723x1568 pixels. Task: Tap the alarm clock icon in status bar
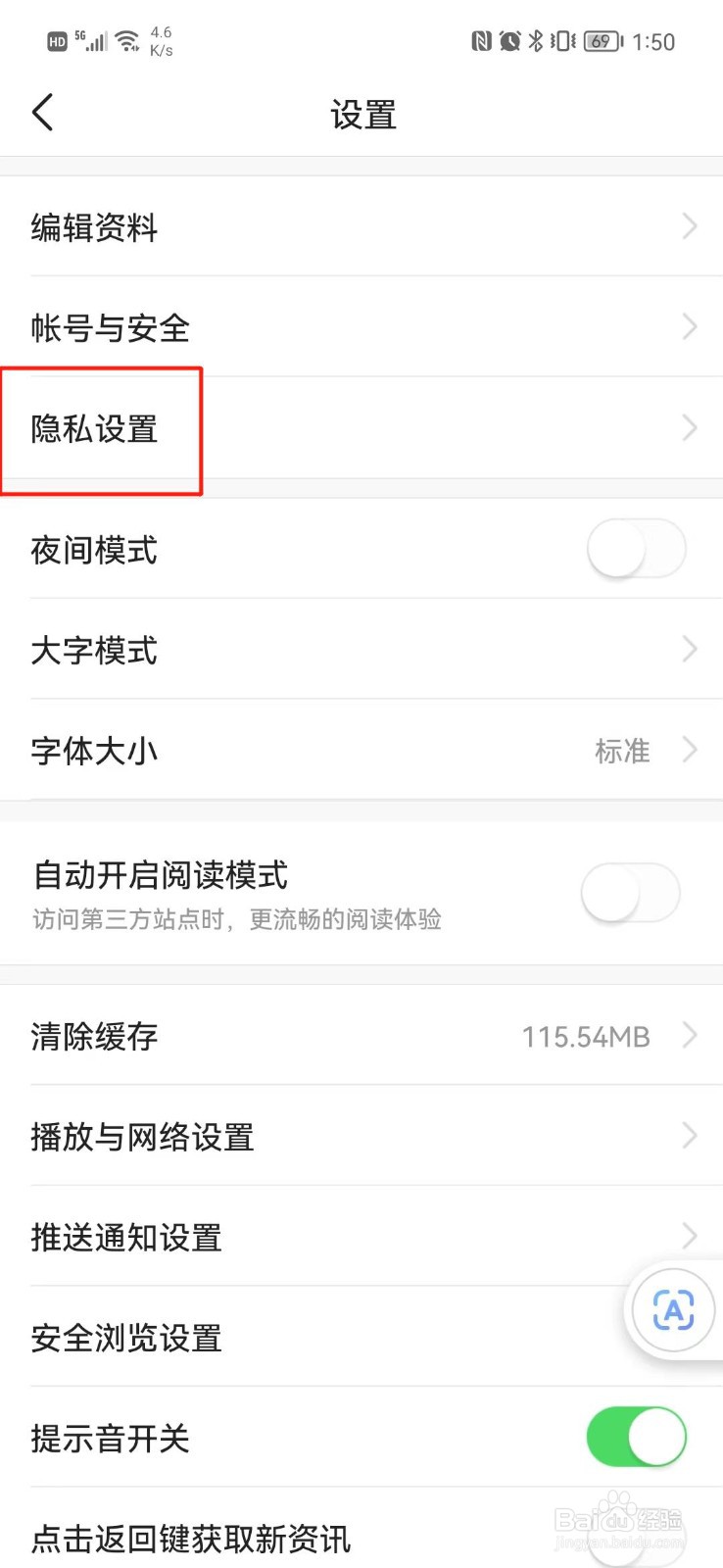point(509,41)
